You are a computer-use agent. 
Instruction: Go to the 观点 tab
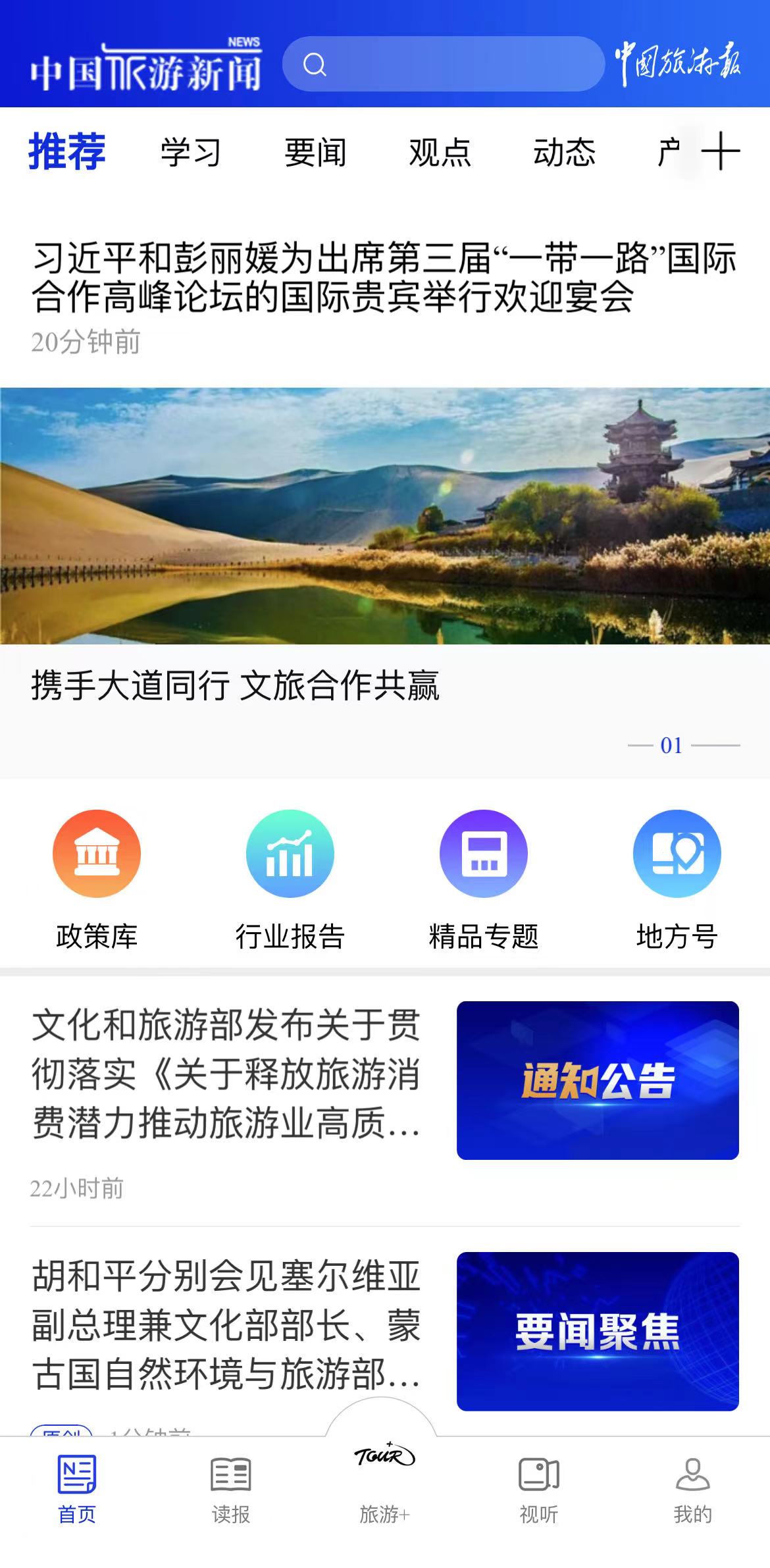[x=440, y=153]
